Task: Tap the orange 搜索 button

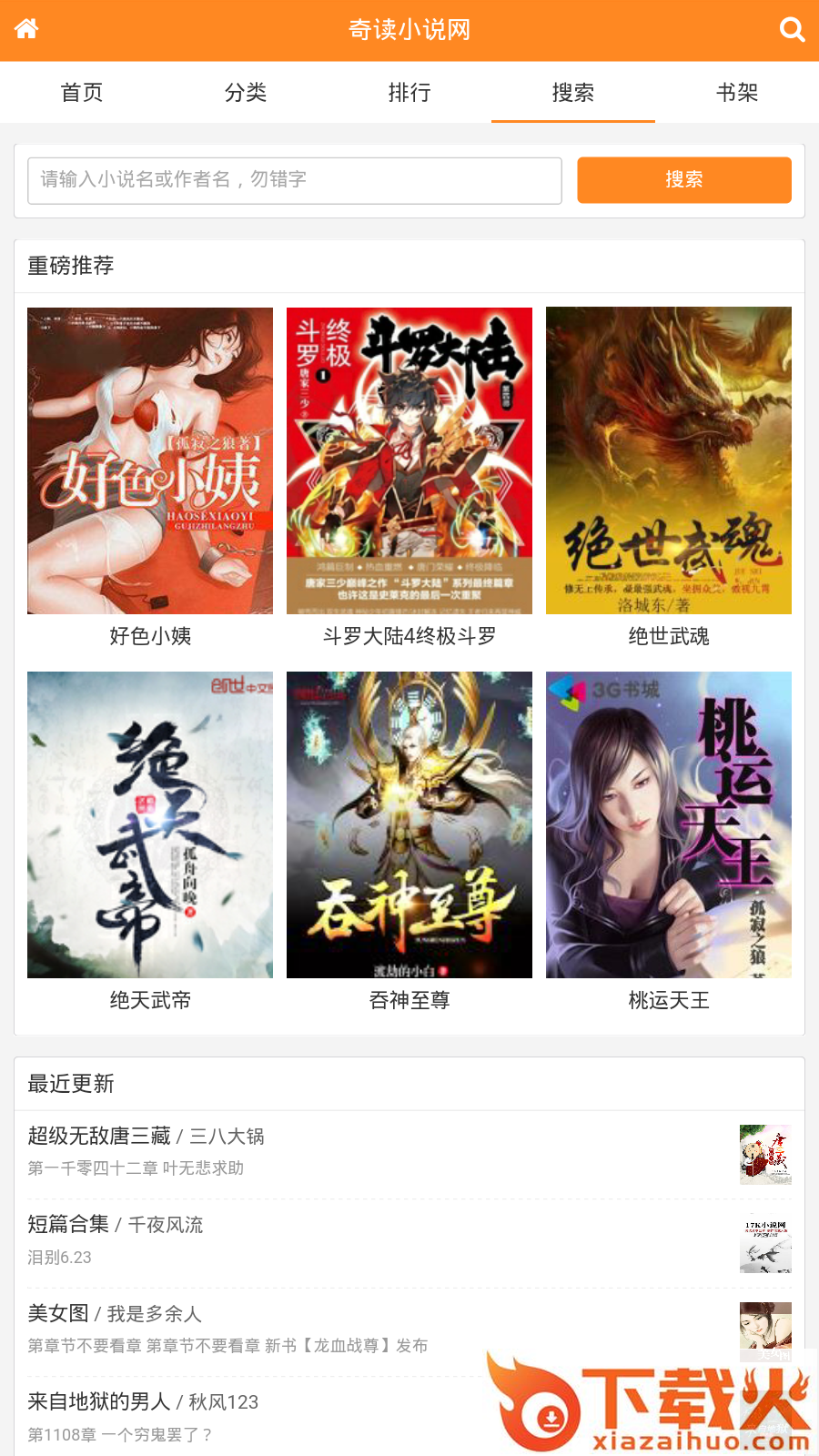Action: [683, 180]
